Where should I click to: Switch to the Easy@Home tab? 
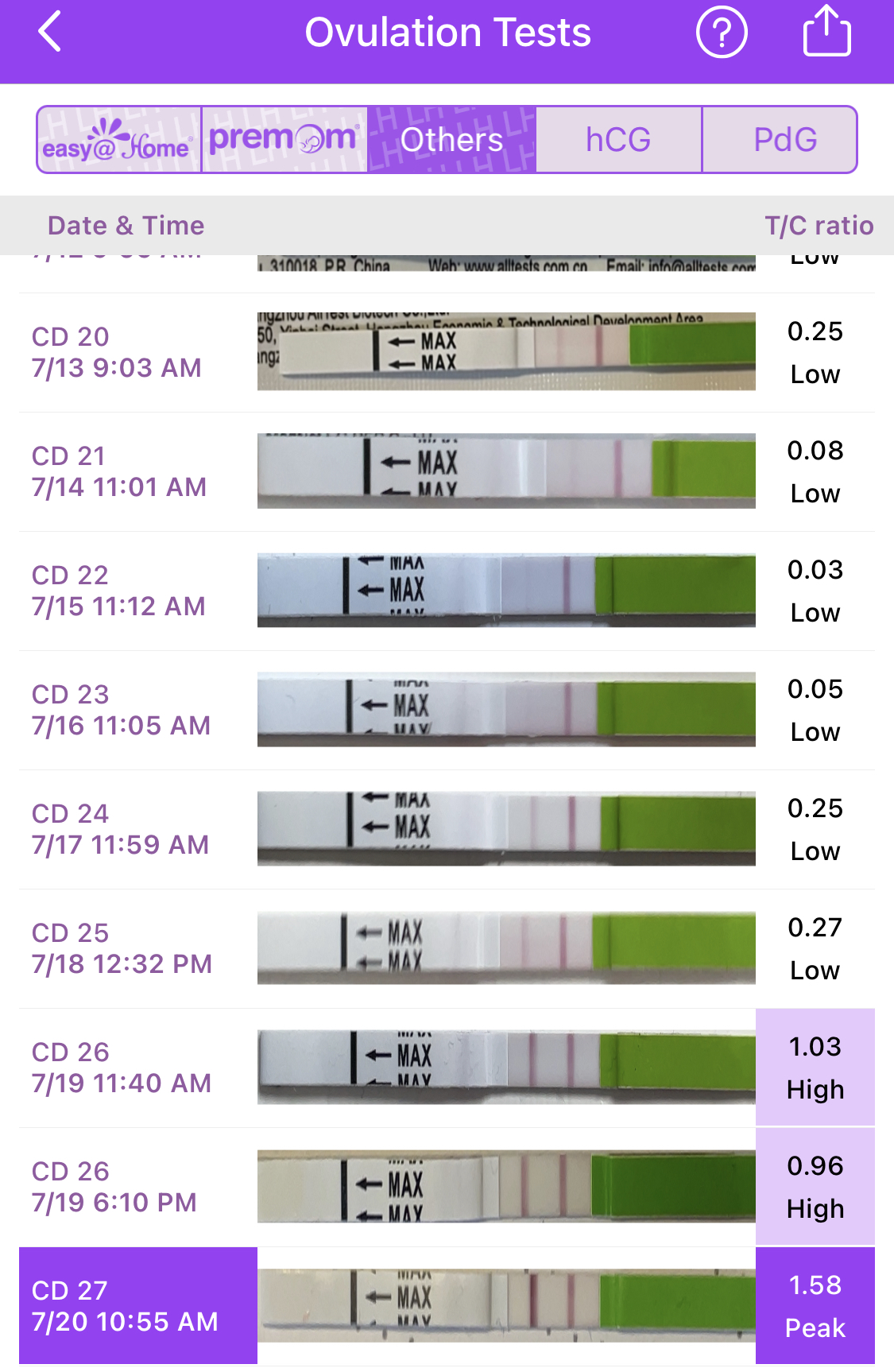point(119,140)
